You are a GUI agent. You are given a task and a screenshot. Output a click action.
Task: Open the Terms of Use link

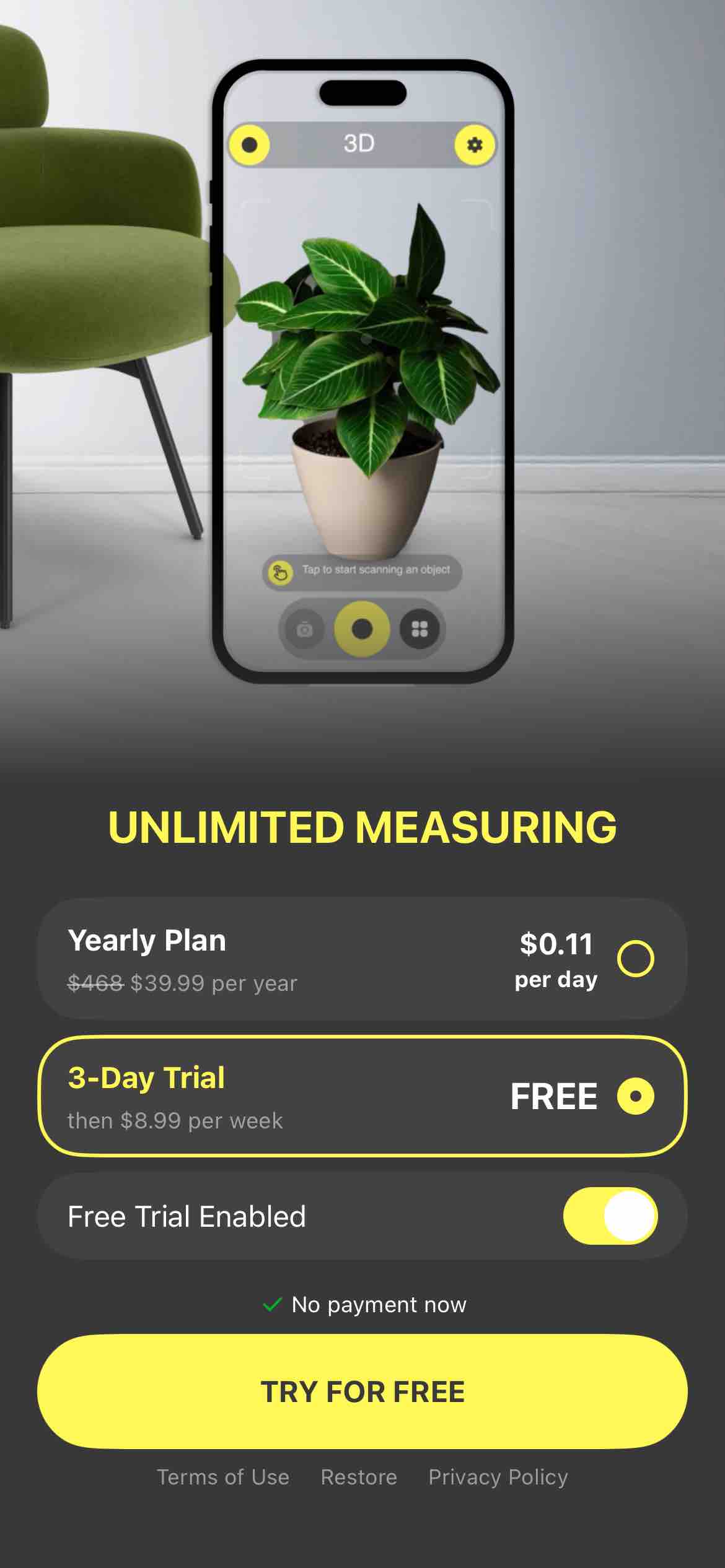(x=223, y=1477)
